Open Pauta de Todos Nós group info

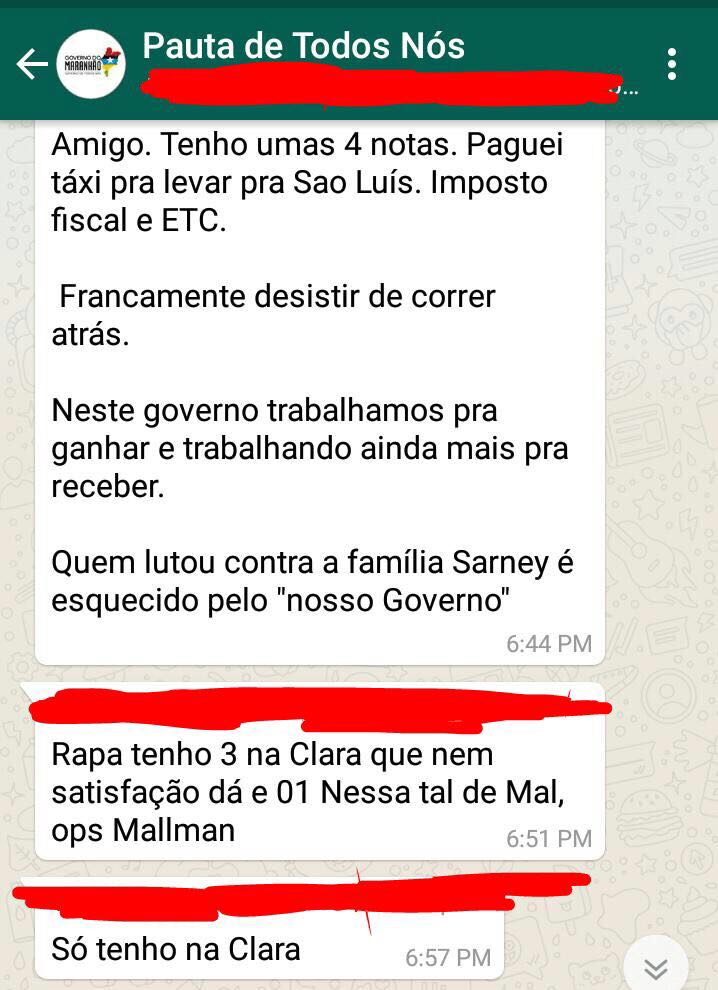(x=304, y=46)
